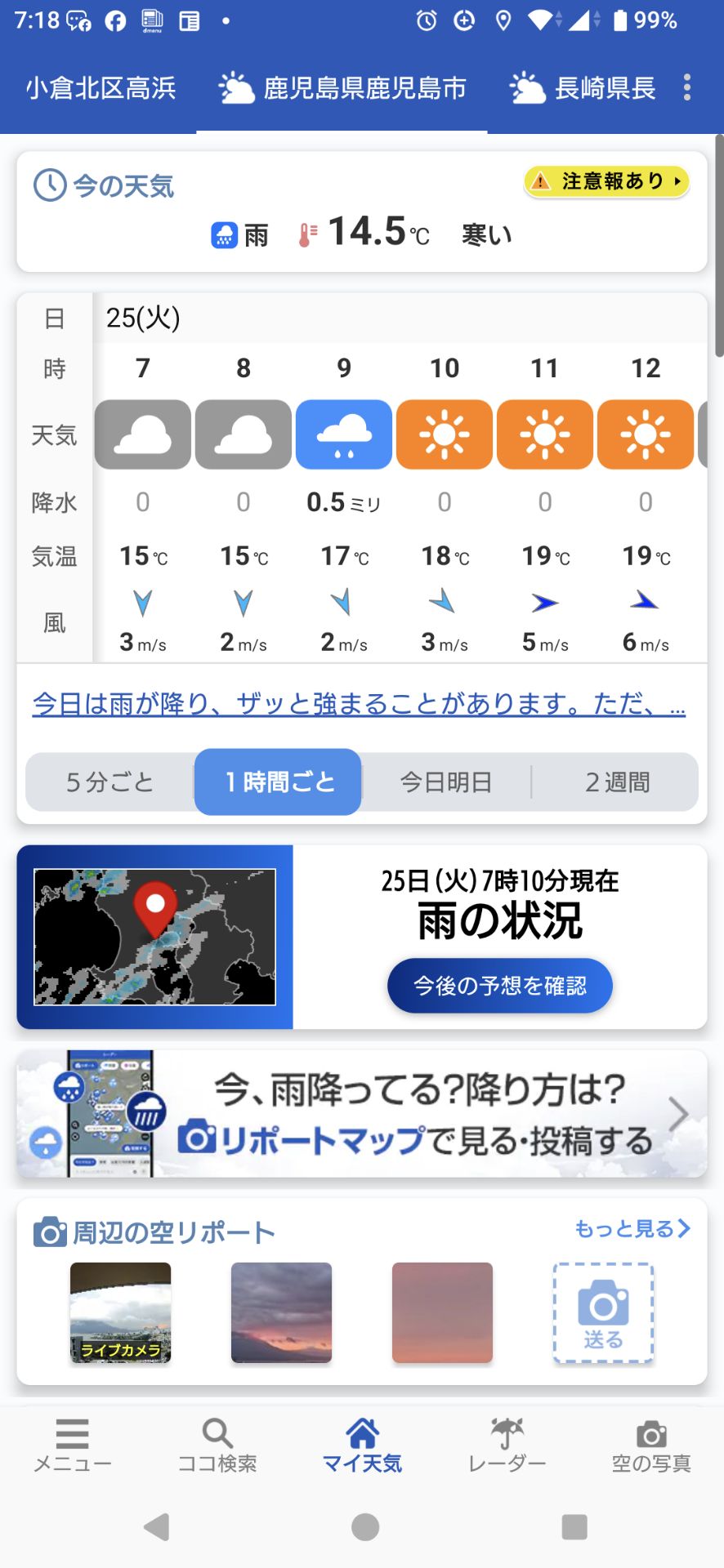Open the overflow three-dot menu at top right

click(689, 88)
